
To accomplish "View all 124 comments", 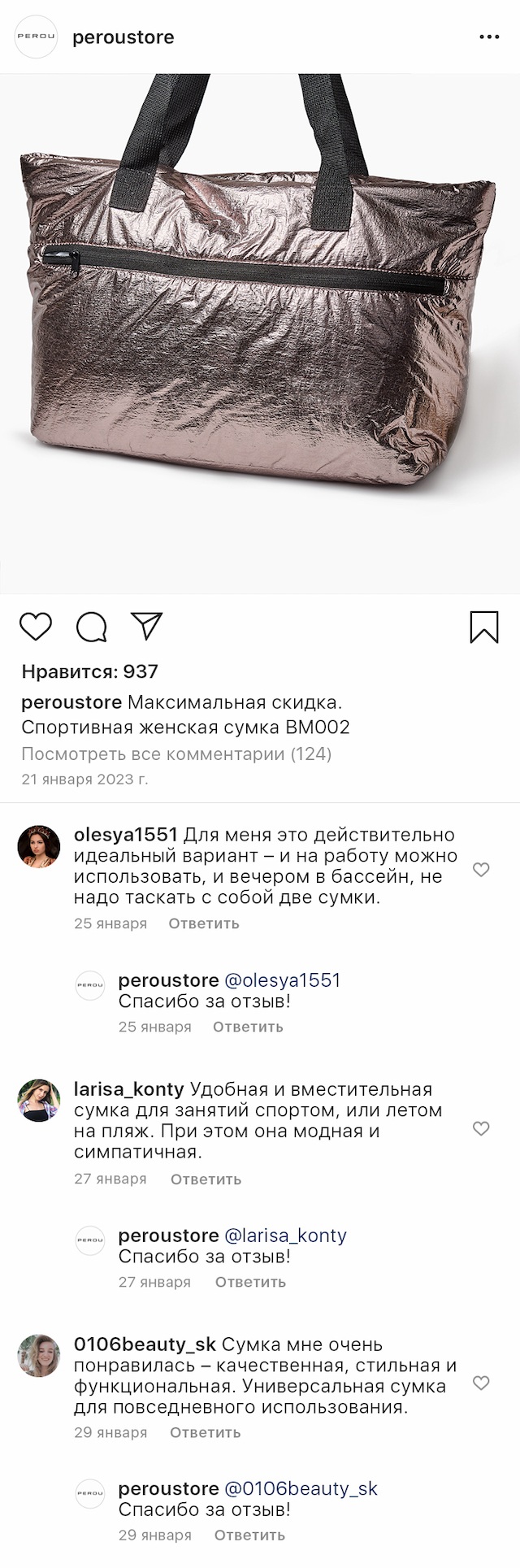I will (176, 754).
